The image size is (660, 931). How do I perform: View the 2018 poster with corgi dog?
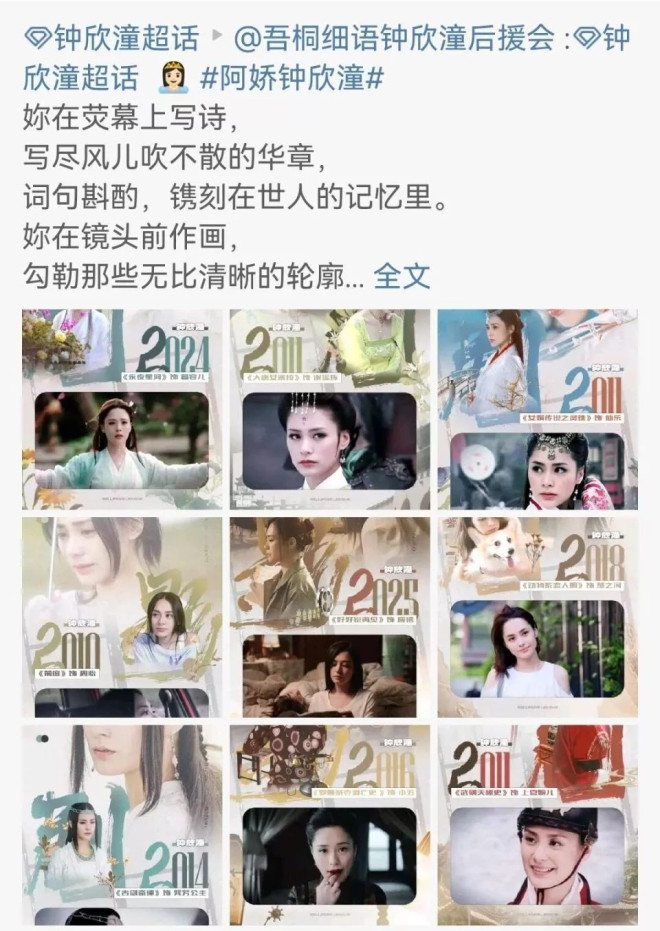[537, 616]
